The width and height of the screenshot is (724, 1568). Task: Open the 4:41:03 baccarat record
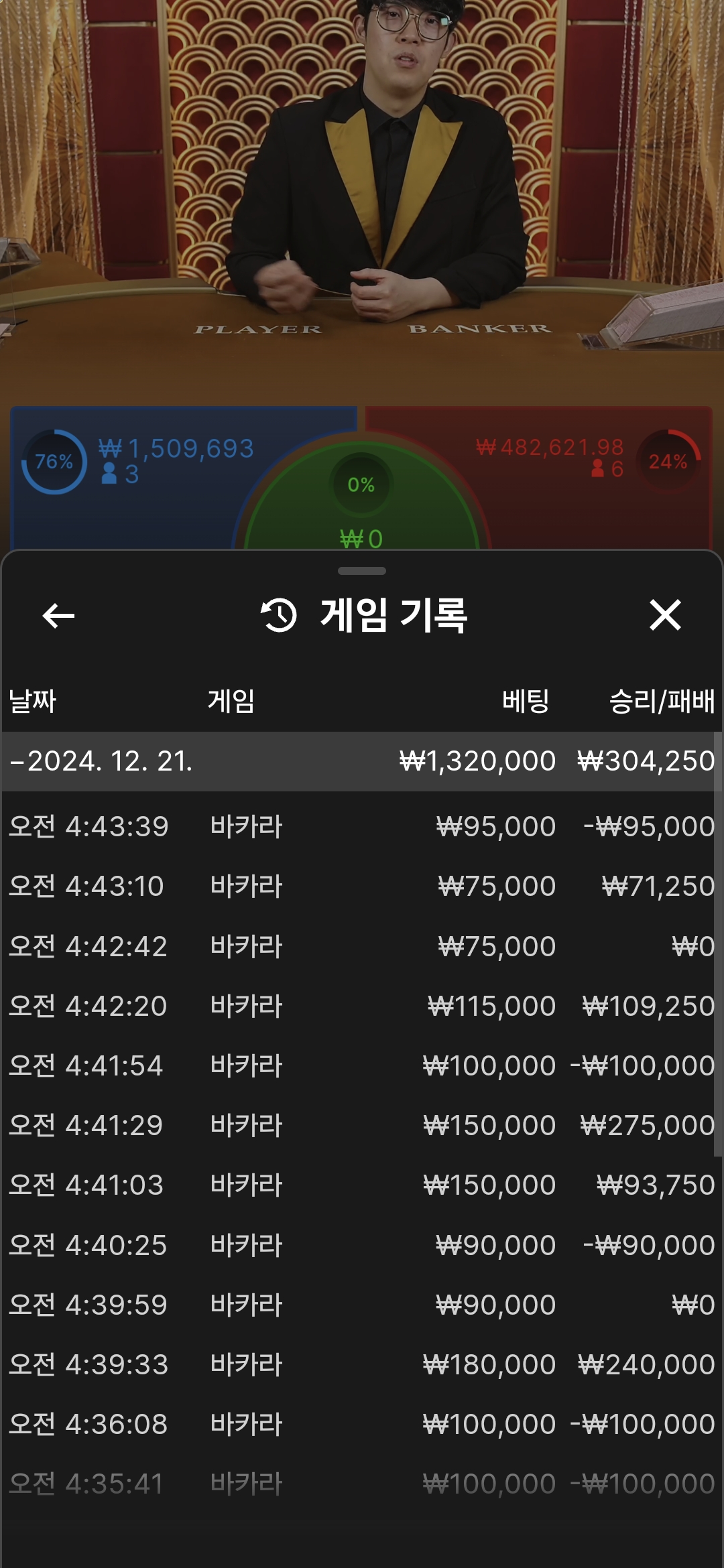click(x=362, y=1185)
